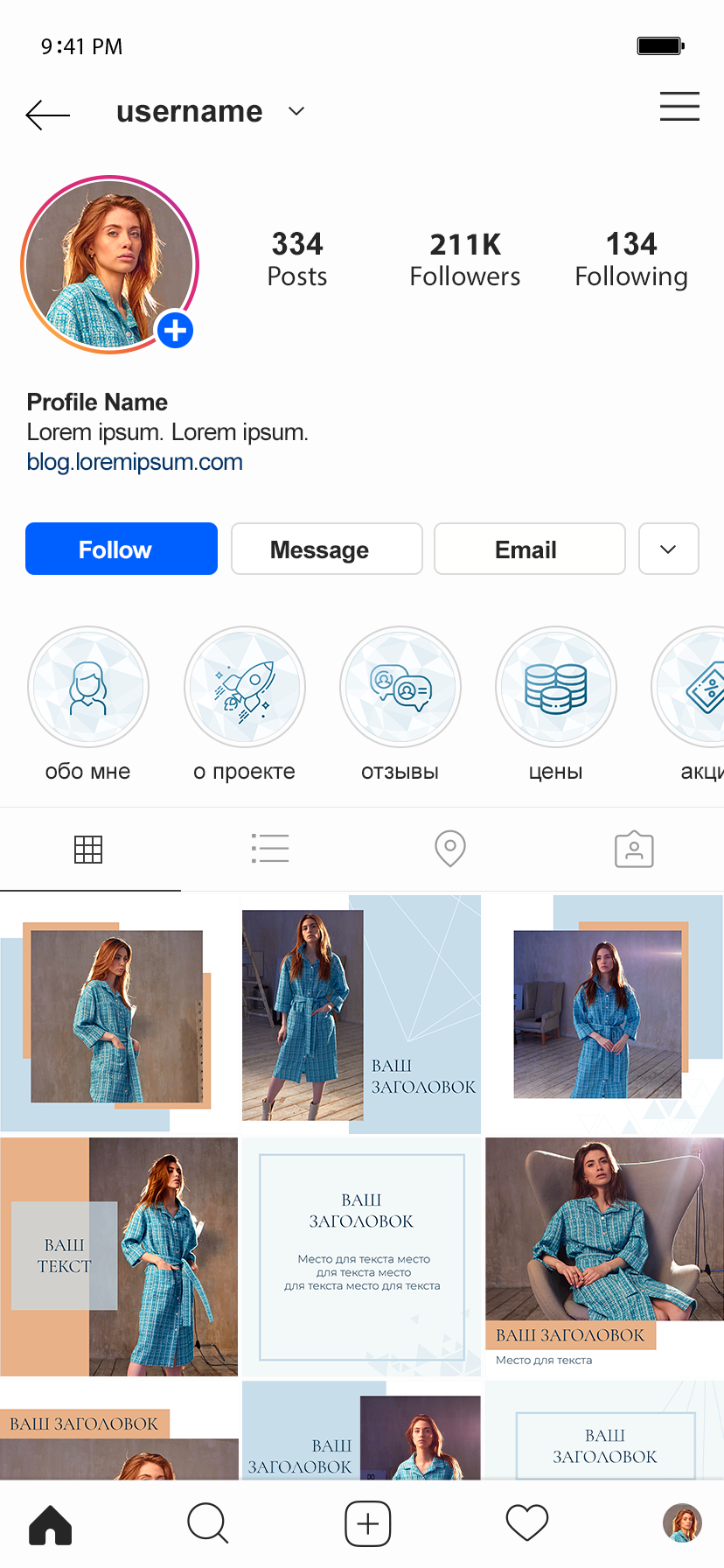Screen dimensions: 724x1568
Task: Expand the username account switcher
Action: coord(296,111)
